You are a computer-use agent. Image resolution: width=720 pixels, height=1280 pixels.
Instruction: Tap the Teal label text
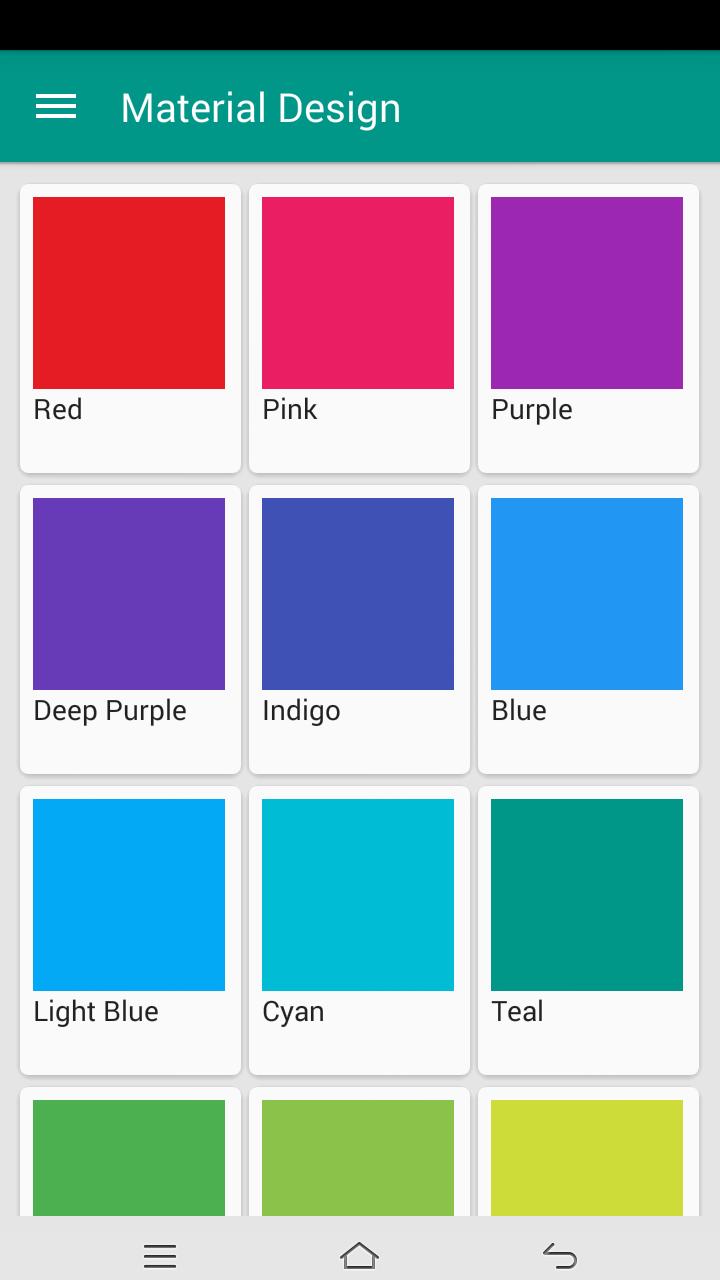coord(516,1011)
